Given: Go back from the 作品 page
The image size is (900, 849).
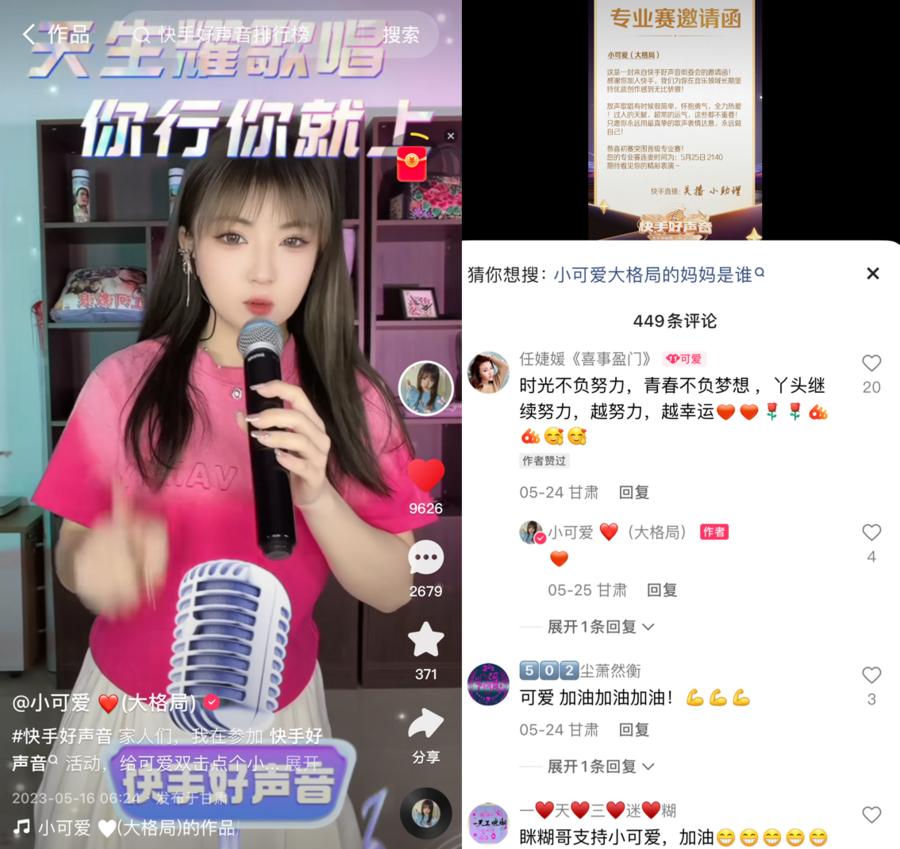Looking at the screenshot, I should click(x=30, y=35).
